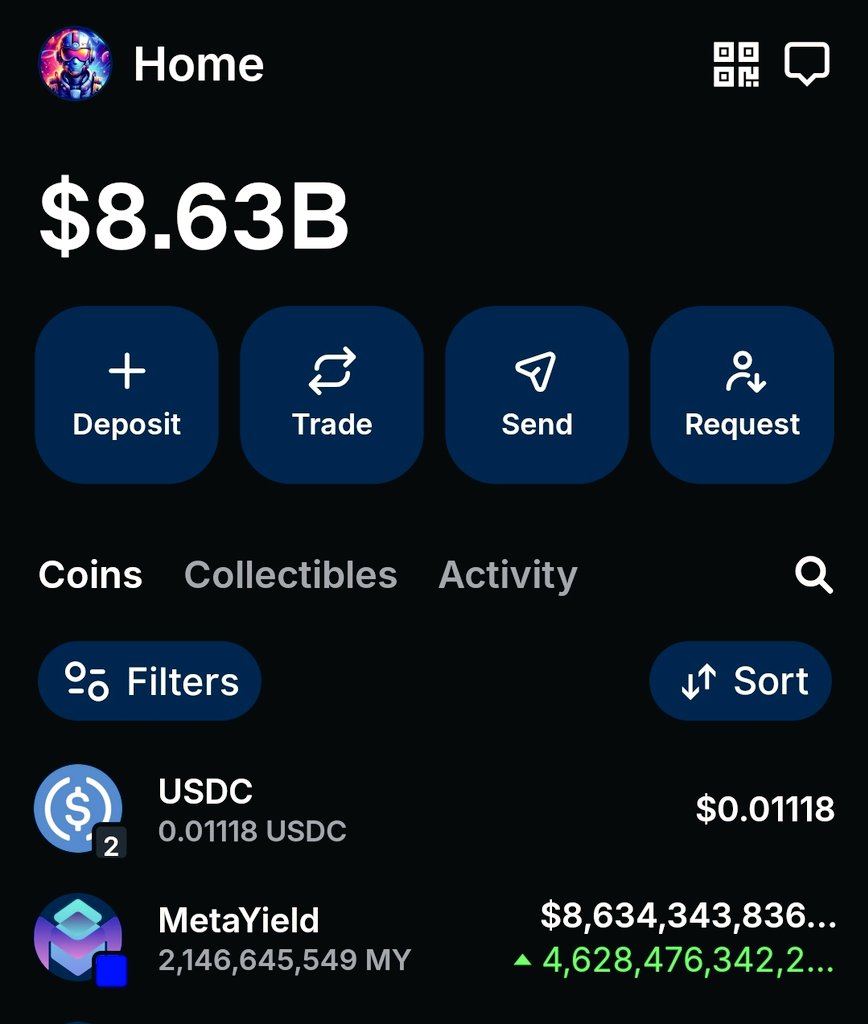Switch to the Activity tab
This screenshot has width=868, height=1024.
pos(508,575)
